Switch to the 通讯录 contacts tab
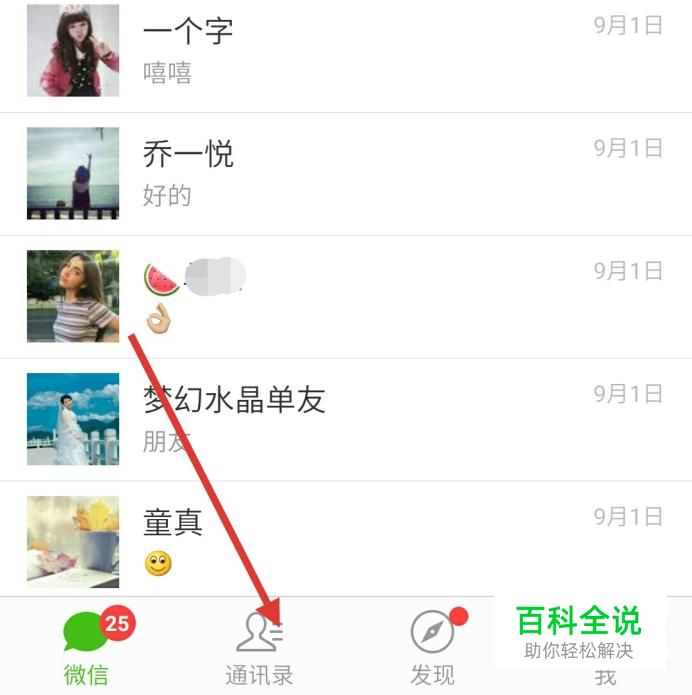This screenshot has height=695, width=692. pos(260,647)
